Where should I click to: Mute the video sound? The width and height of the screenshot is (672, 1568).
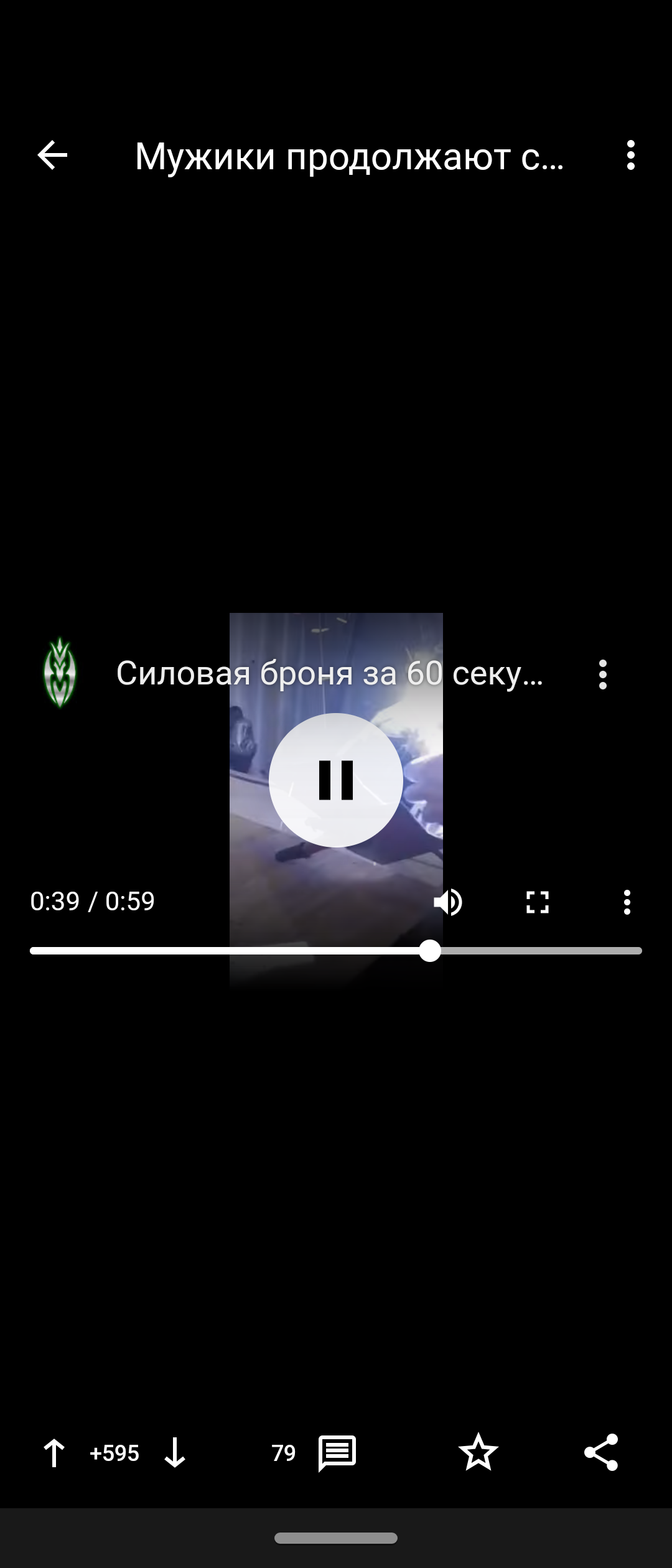pyautogui.click(x=448, y=902)
